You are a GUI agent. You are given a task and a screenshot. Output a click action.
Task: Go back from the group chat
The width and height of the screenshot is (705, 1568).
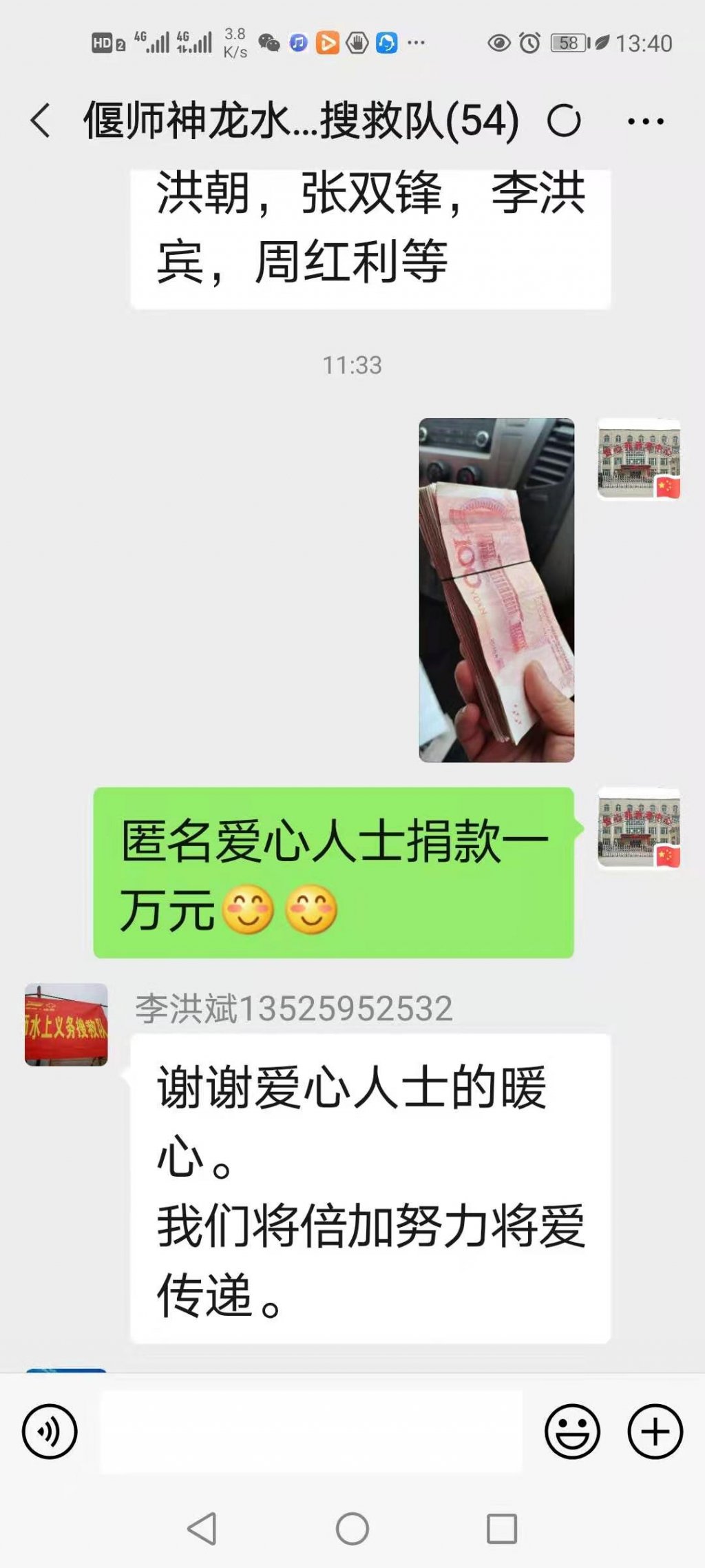pyautogui.click(x=41, y=121)
